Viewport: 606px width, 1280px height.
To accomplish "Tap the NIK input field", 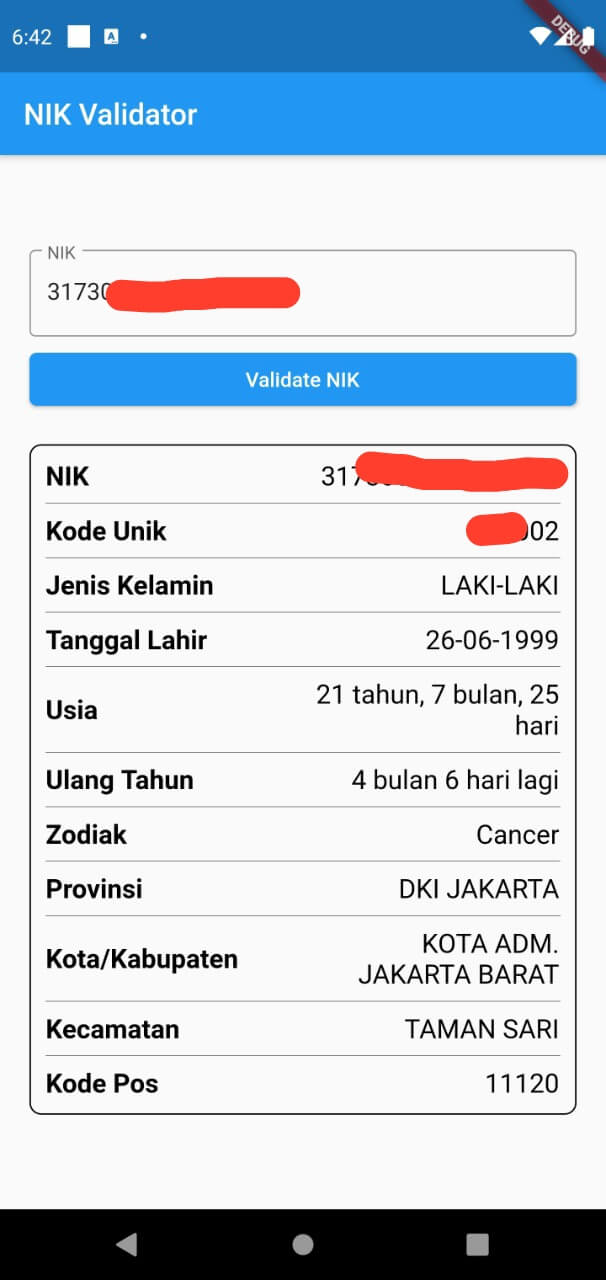I will 303,293.
